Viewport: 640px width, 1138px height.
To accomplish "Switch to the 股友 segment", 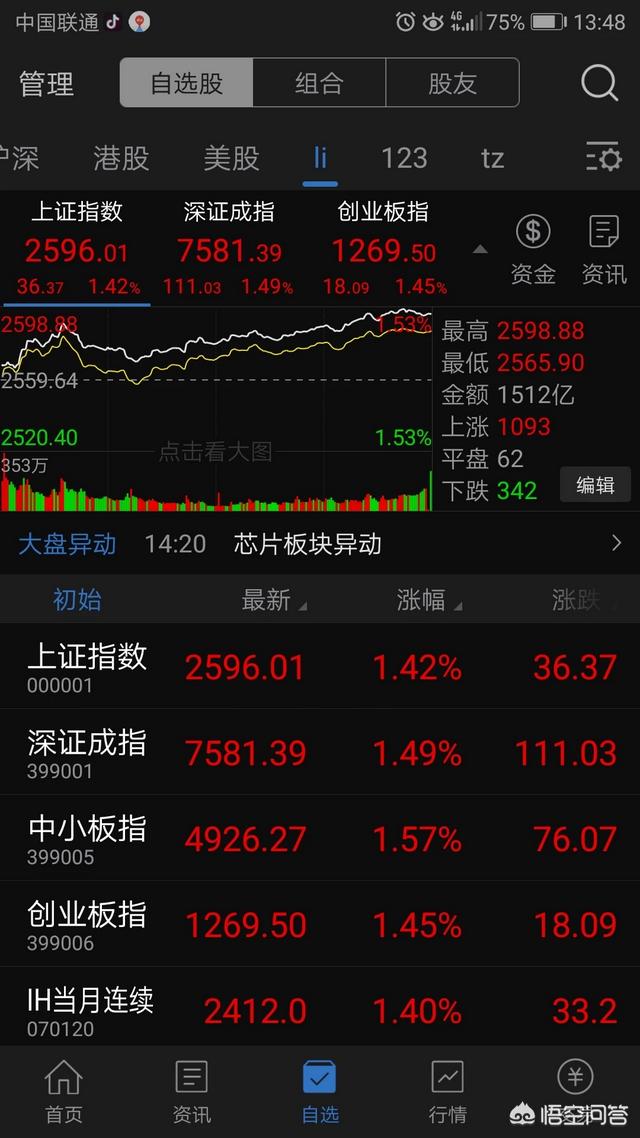I will [x=452, y=83].
